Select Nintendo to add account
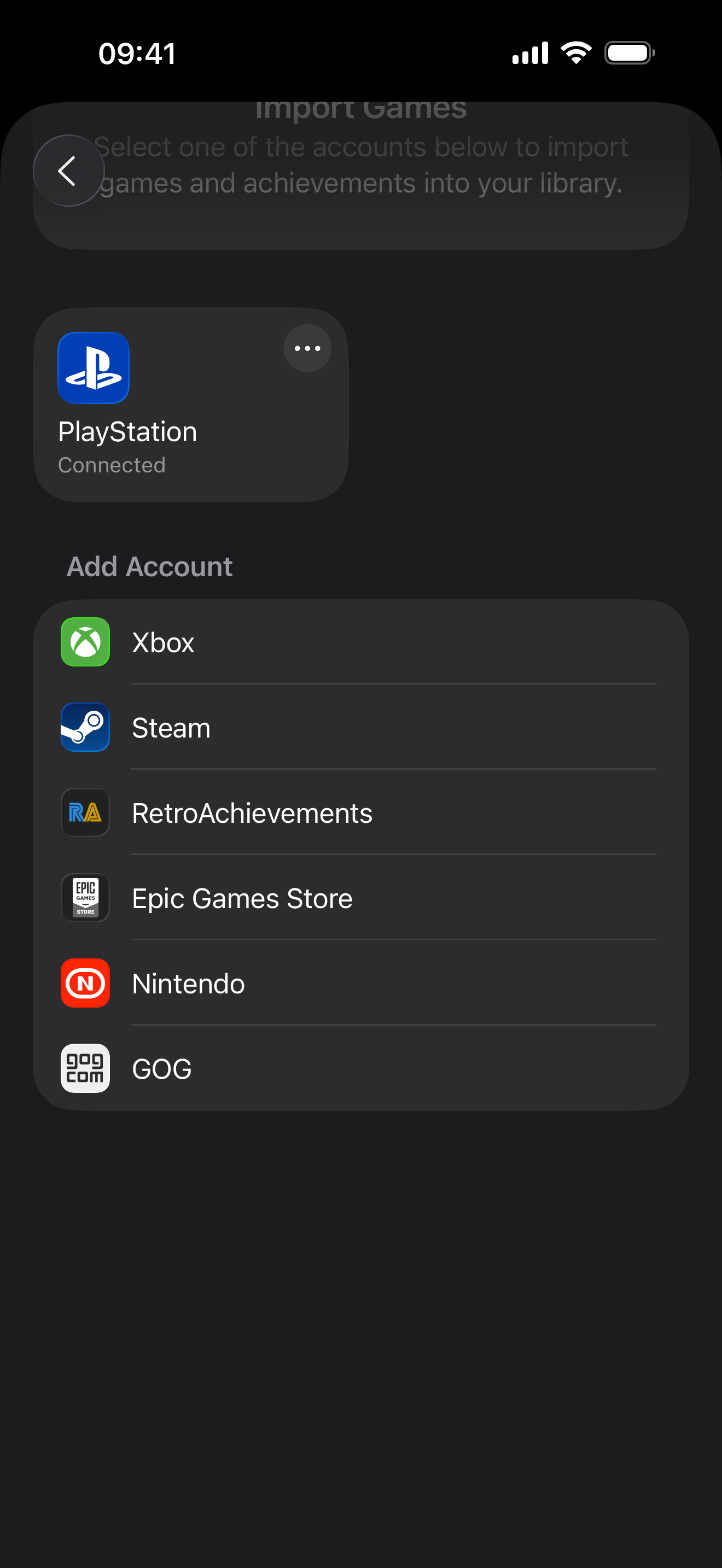The image size is (722, 1568). click(361, 983)
